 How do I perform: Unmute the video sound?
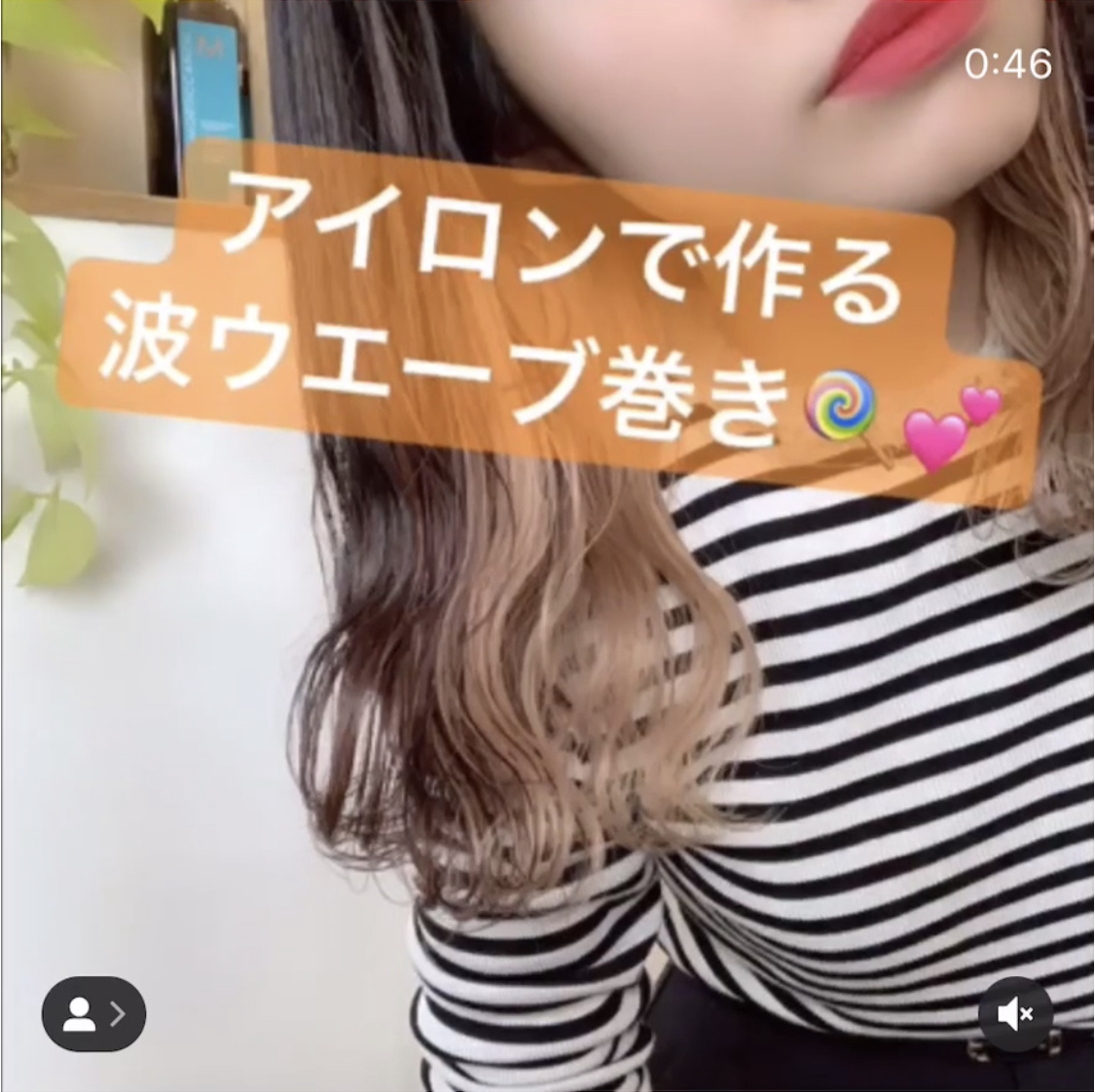[1014, 1014]
